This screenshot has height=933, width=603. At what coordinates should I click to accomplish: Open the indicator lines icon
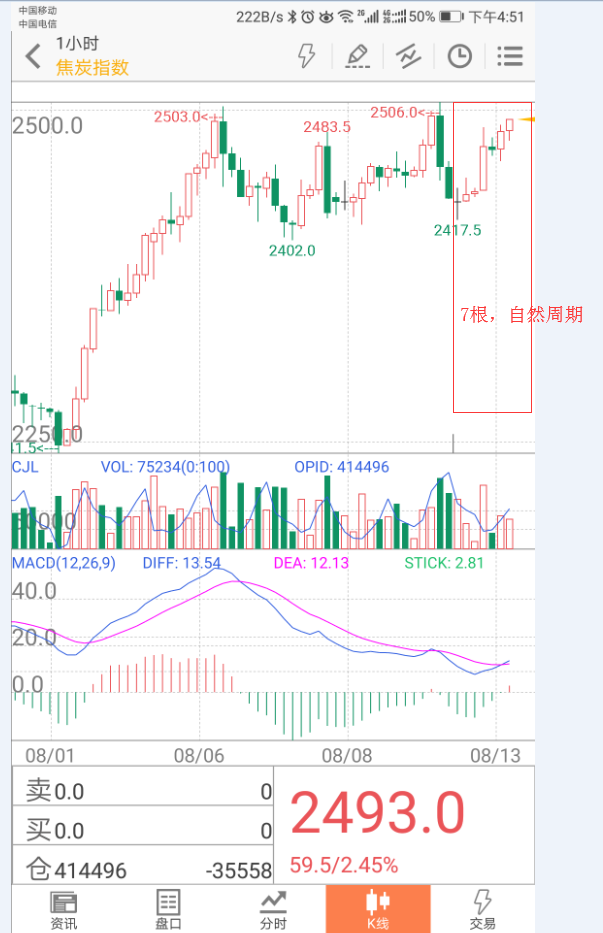click(x=407, y=56)
